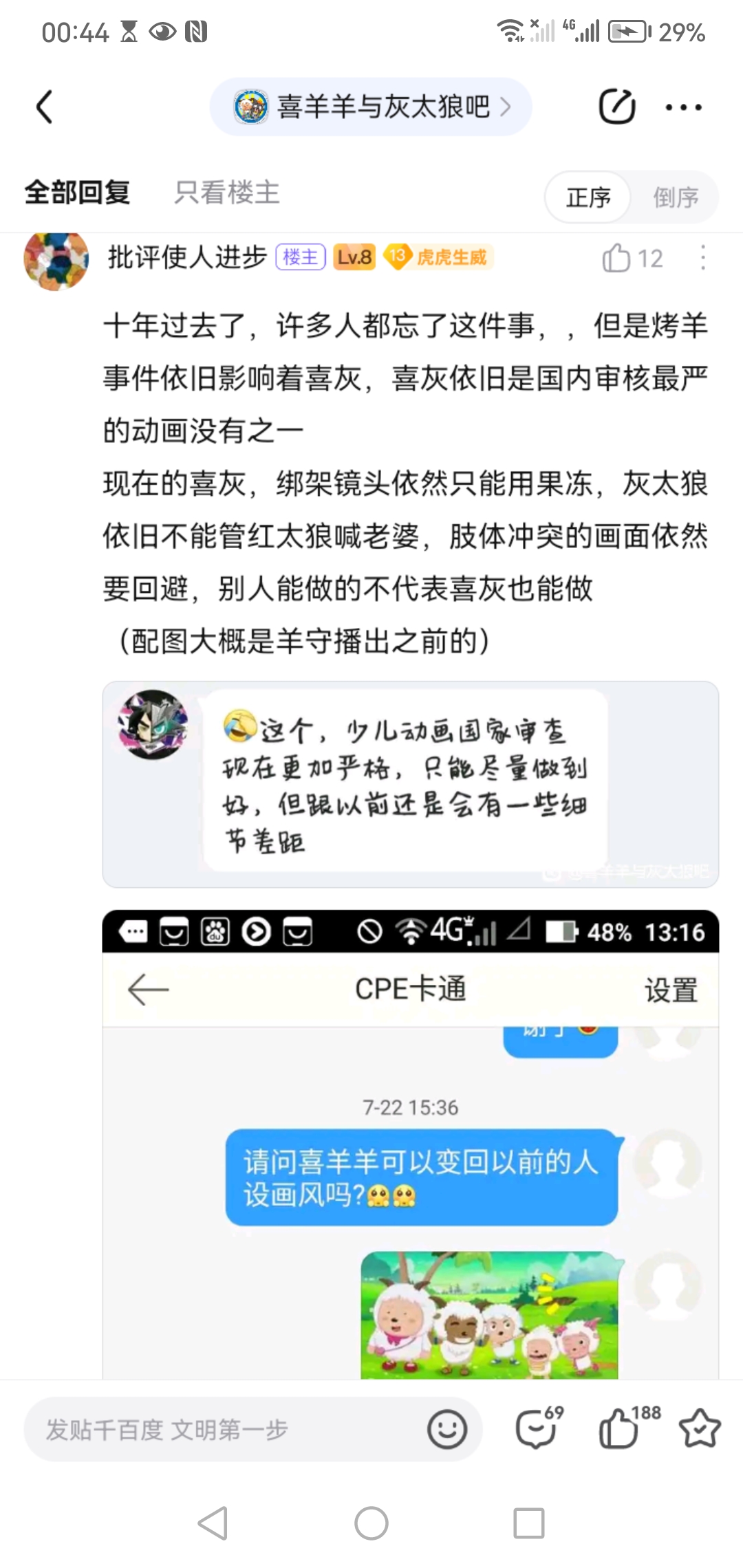Tap the share icon in the header
Image resolution: width=743 pixels, height=1568 pixels.
[616, 107]
